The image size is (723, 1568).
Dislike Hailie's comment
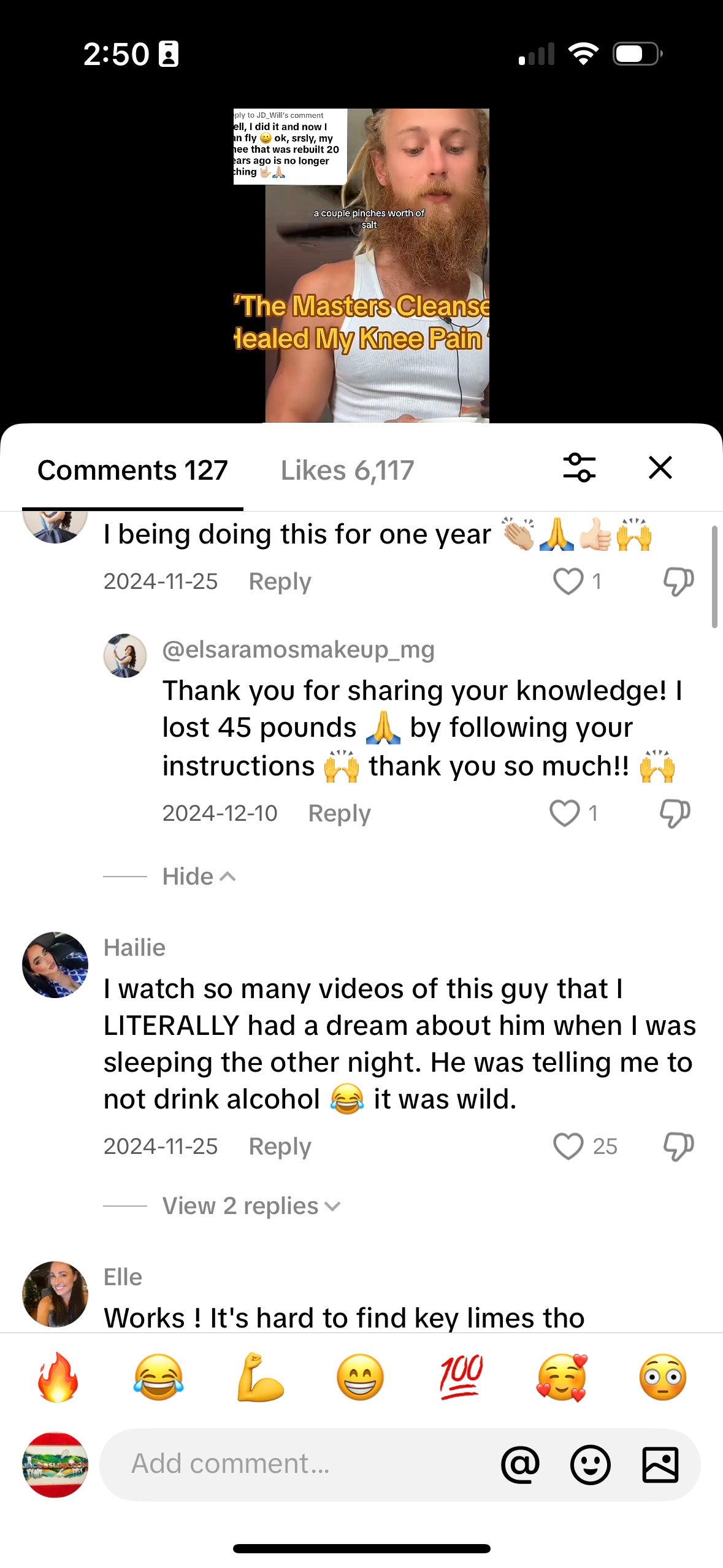pos(678,1146)
